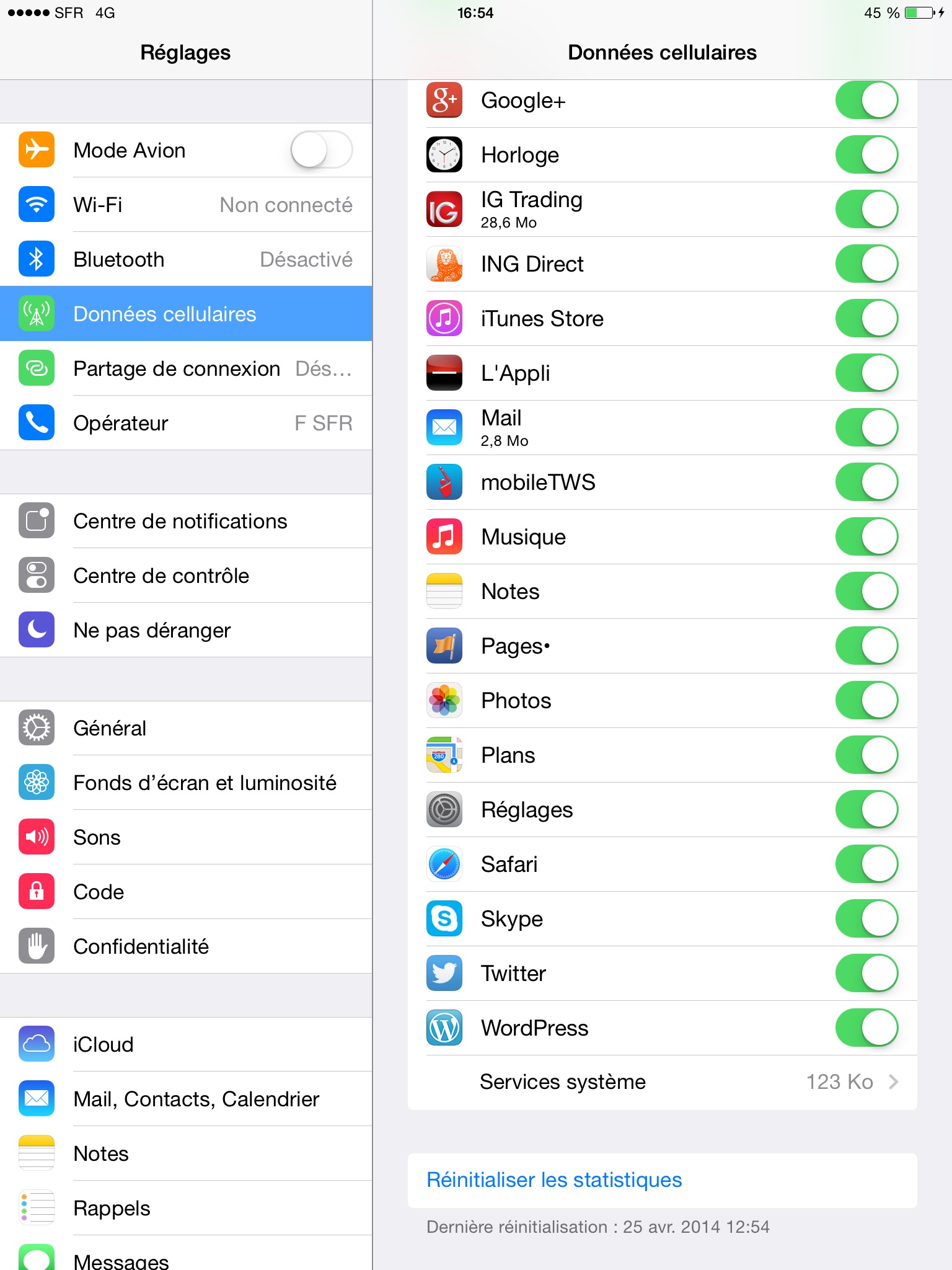This screenshot has height=1270, width=952.
Task: Open Wi-Fi settings
Action: [x=186, y=205]
